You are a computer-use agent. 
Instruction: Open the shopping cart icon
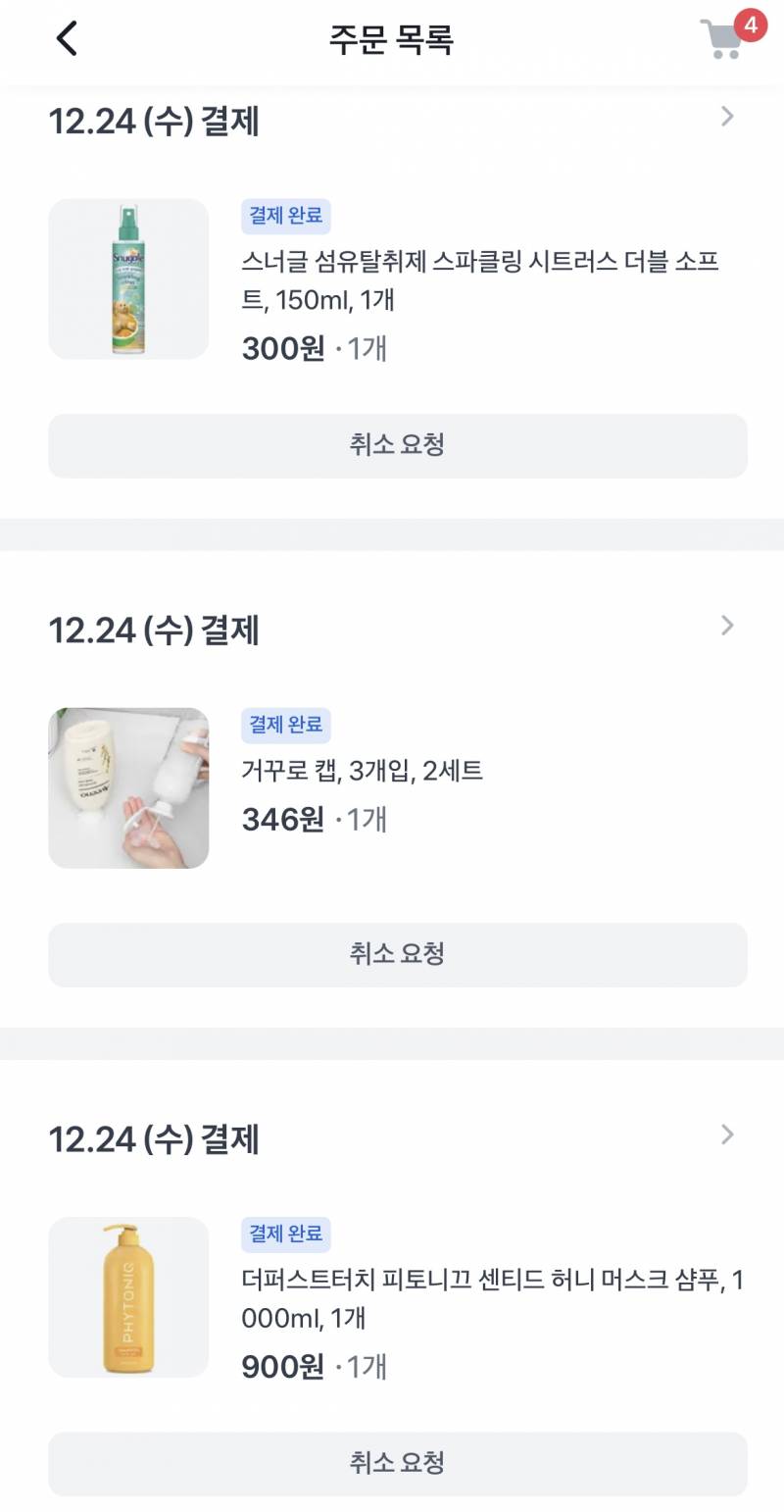click(726, 39)
